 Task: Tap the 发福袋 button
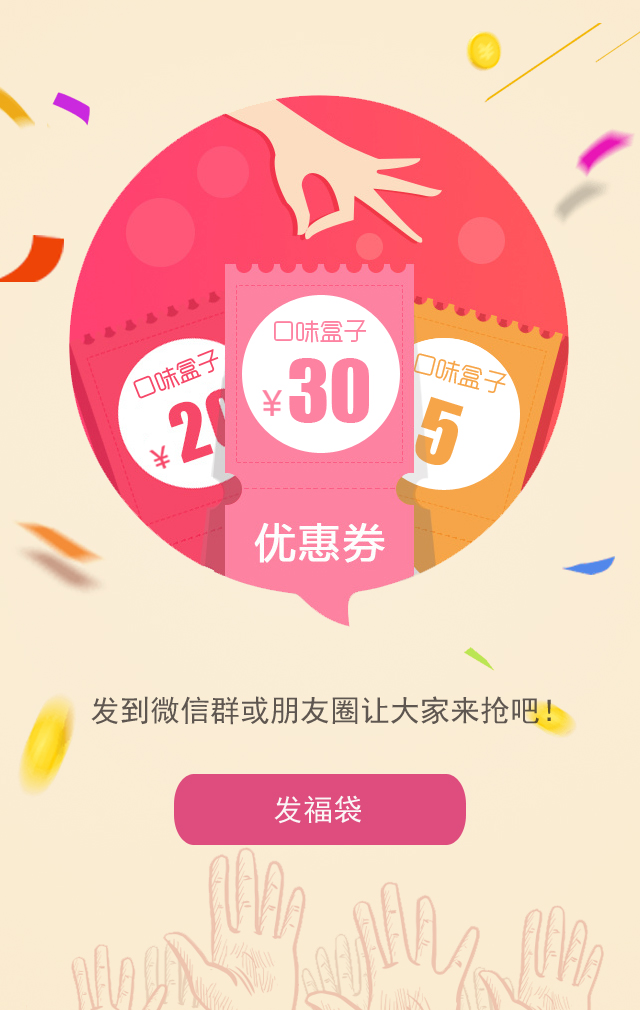(320, 809)
